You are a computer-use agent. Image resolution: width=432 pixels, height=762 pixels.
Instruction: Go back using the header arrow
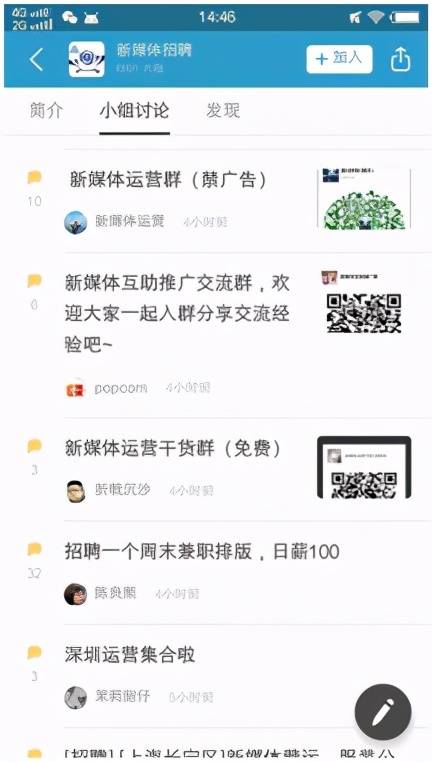point(36,60)
